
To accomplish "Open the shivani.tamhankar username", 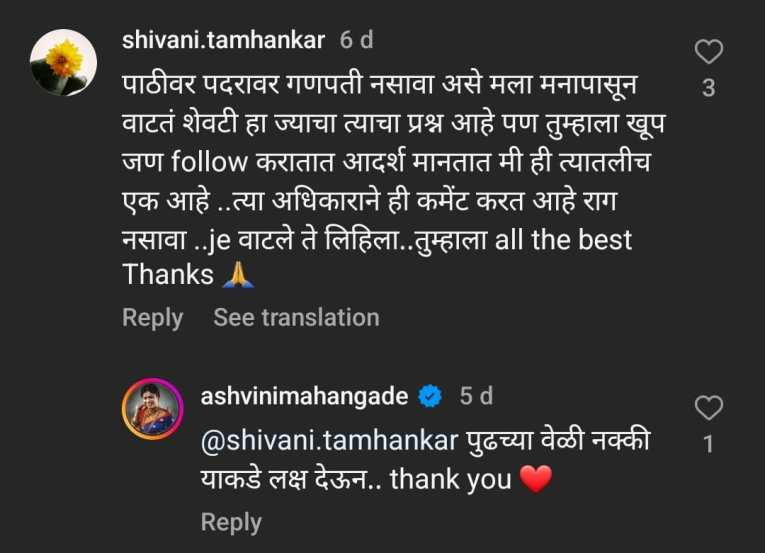I will tap(223, 41).
